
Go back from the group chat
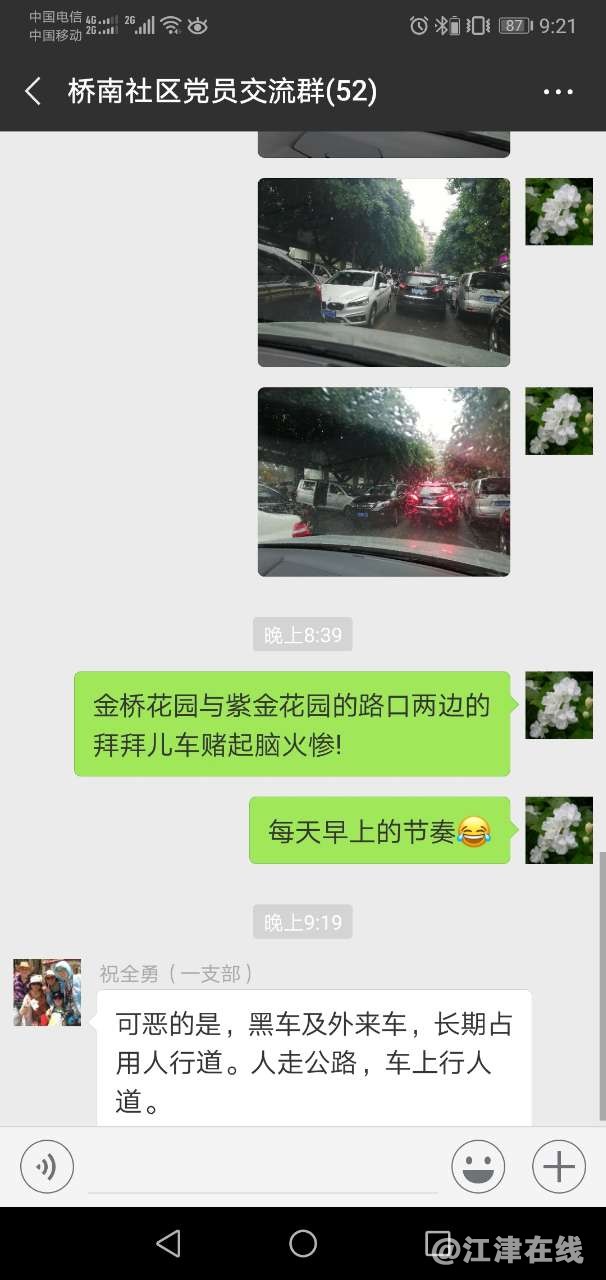click(x=33, y=92)
